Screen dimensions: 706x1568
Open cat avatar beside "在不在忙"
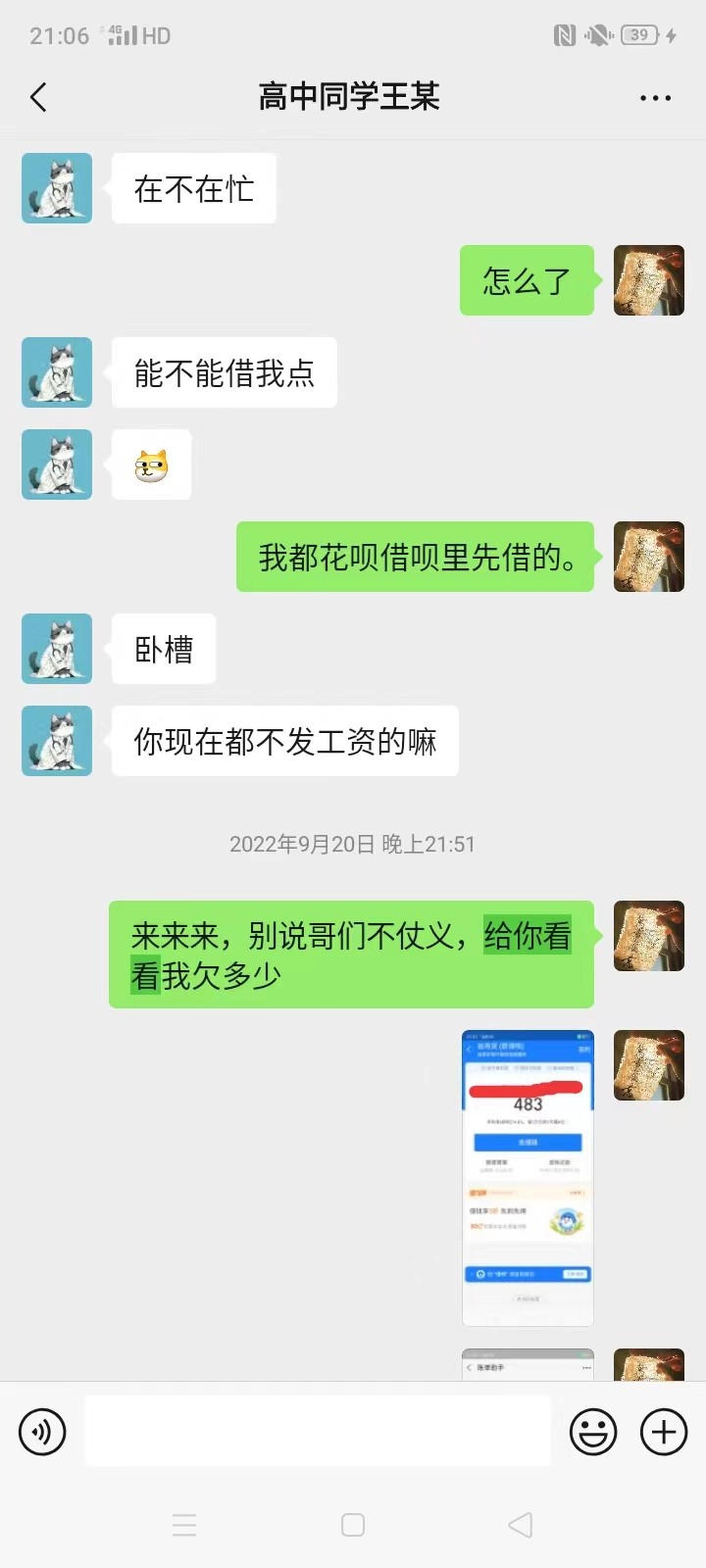click(57, 188)
